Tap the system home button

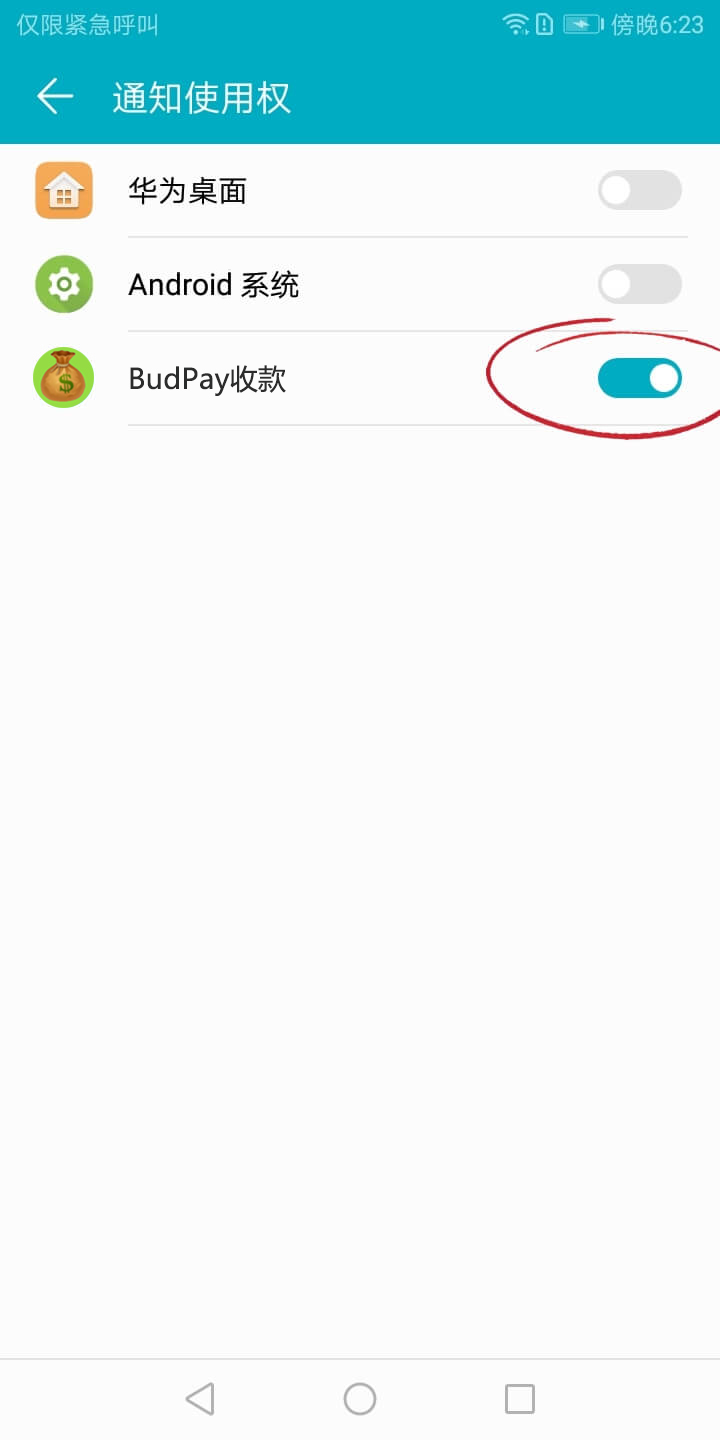pos(360,1398)
